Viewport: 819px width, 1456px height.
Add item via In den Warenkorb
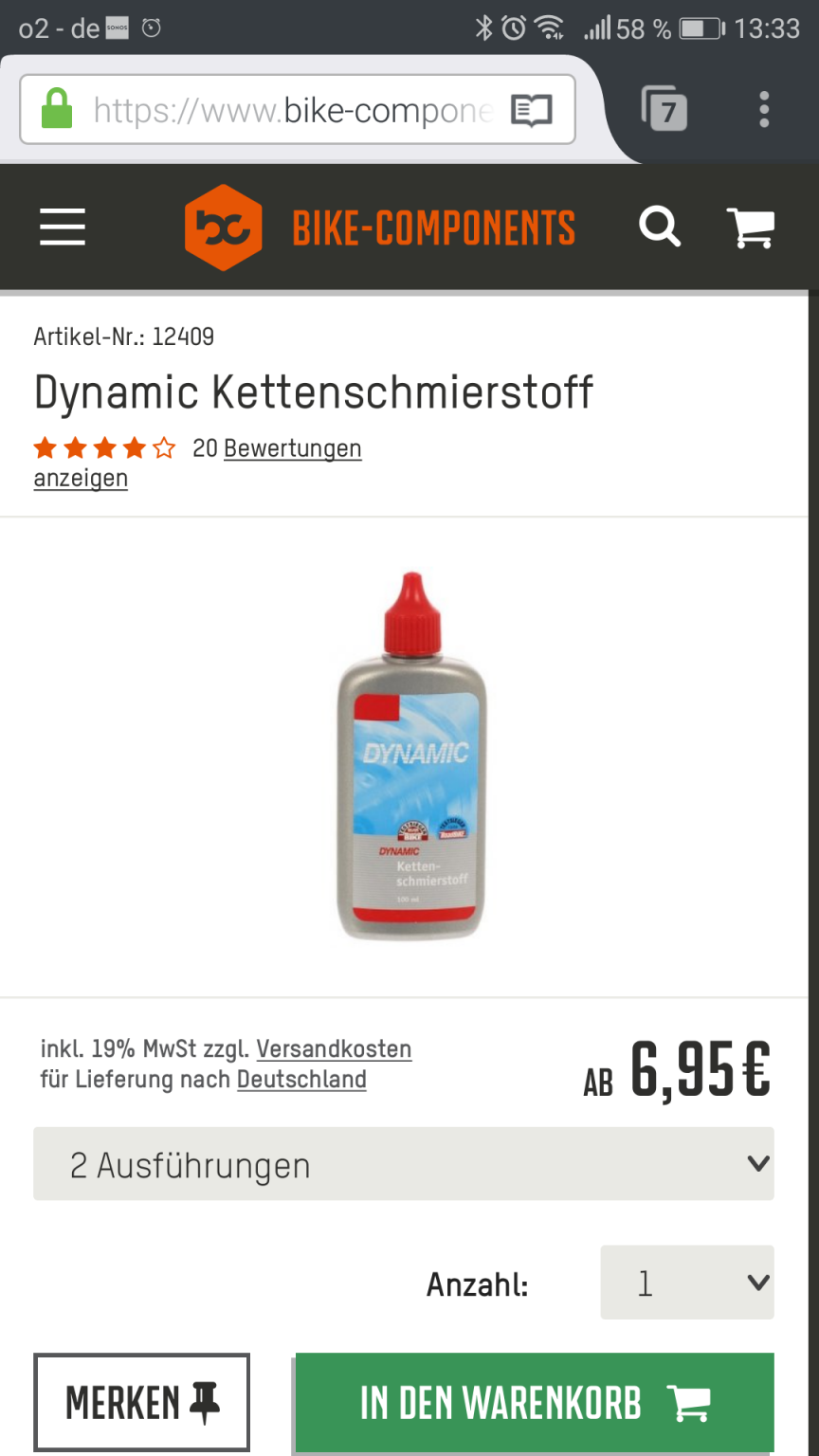click(535, 1403)
